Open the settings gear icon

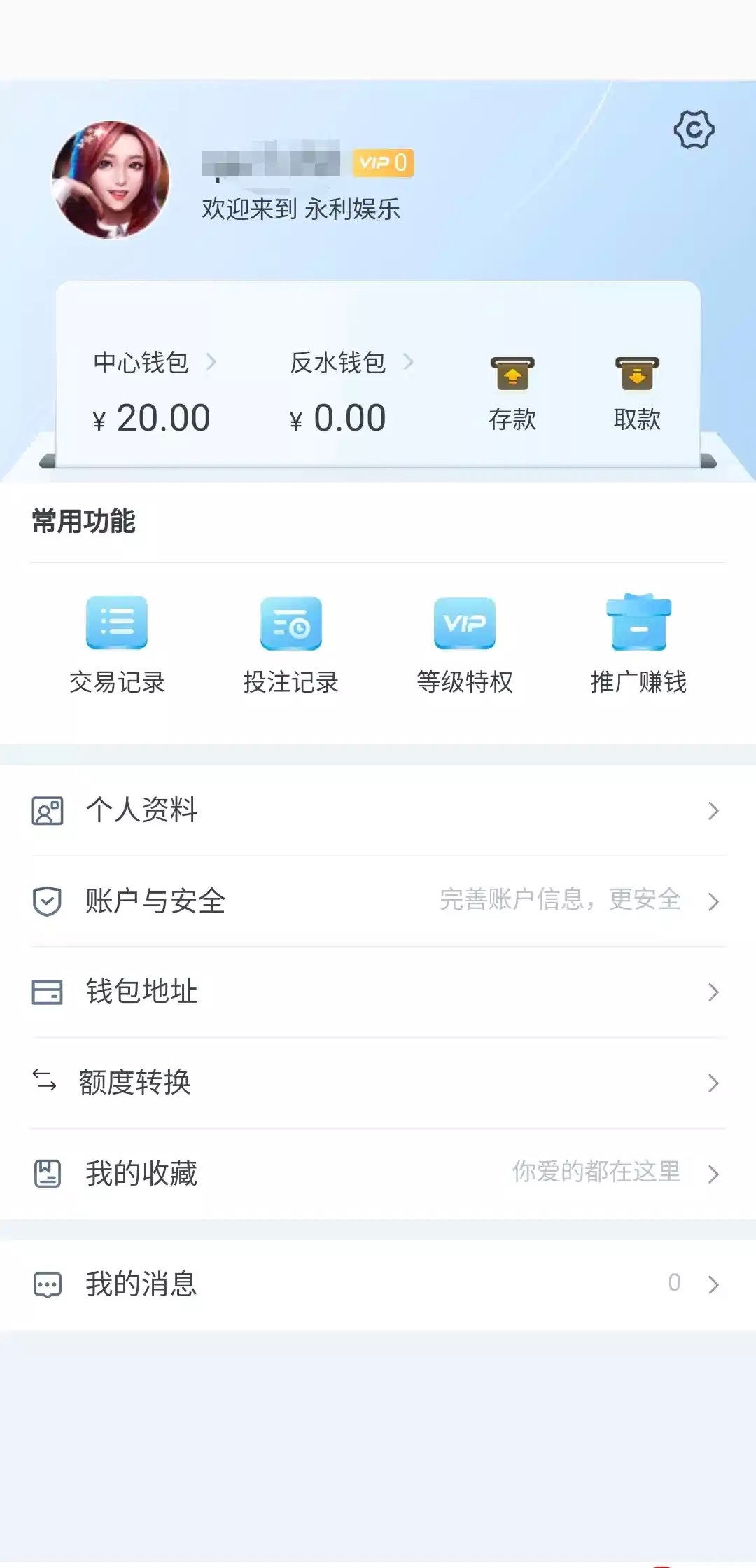(x=694, y=130)
